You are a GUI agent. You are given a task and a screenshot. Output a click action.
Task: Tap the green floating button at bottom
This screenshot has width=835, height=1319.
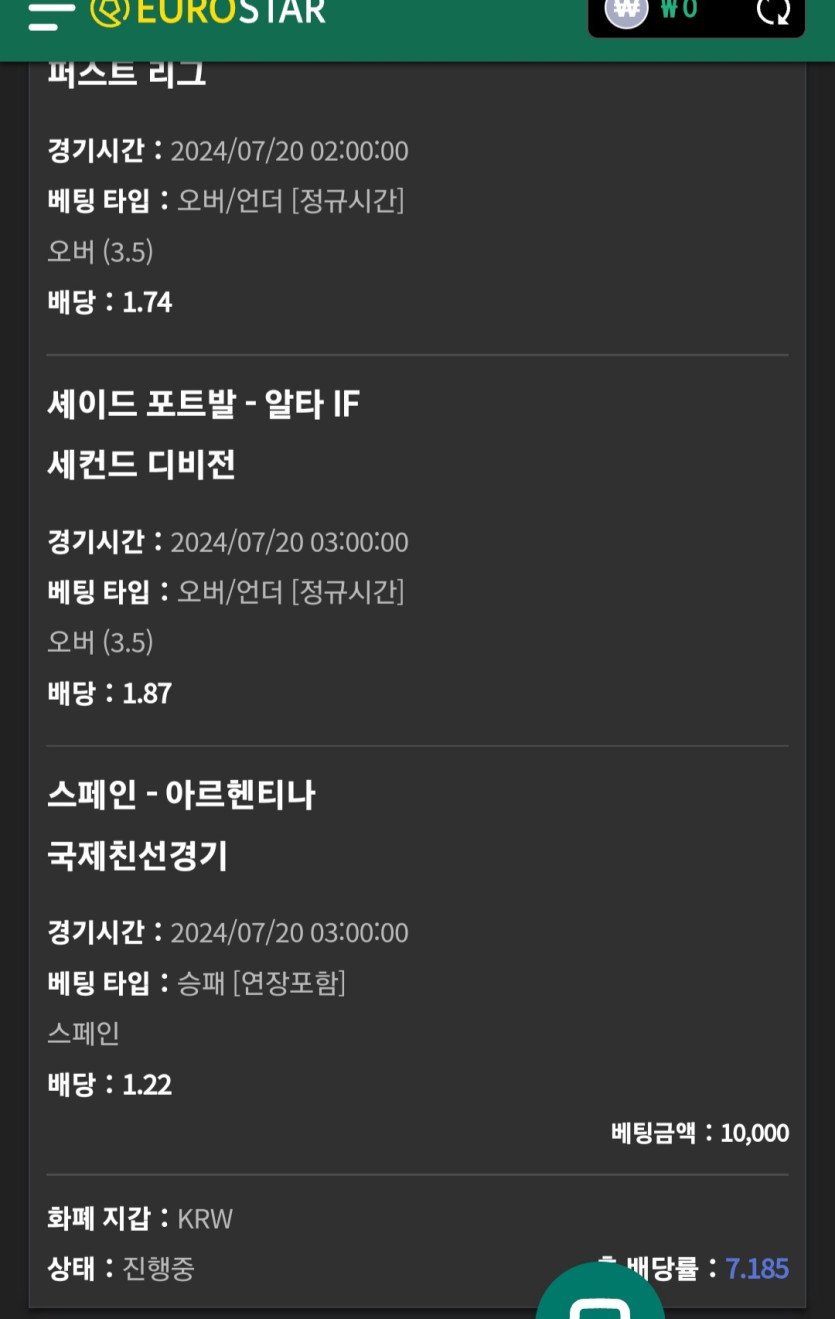tap(600, 1298)
